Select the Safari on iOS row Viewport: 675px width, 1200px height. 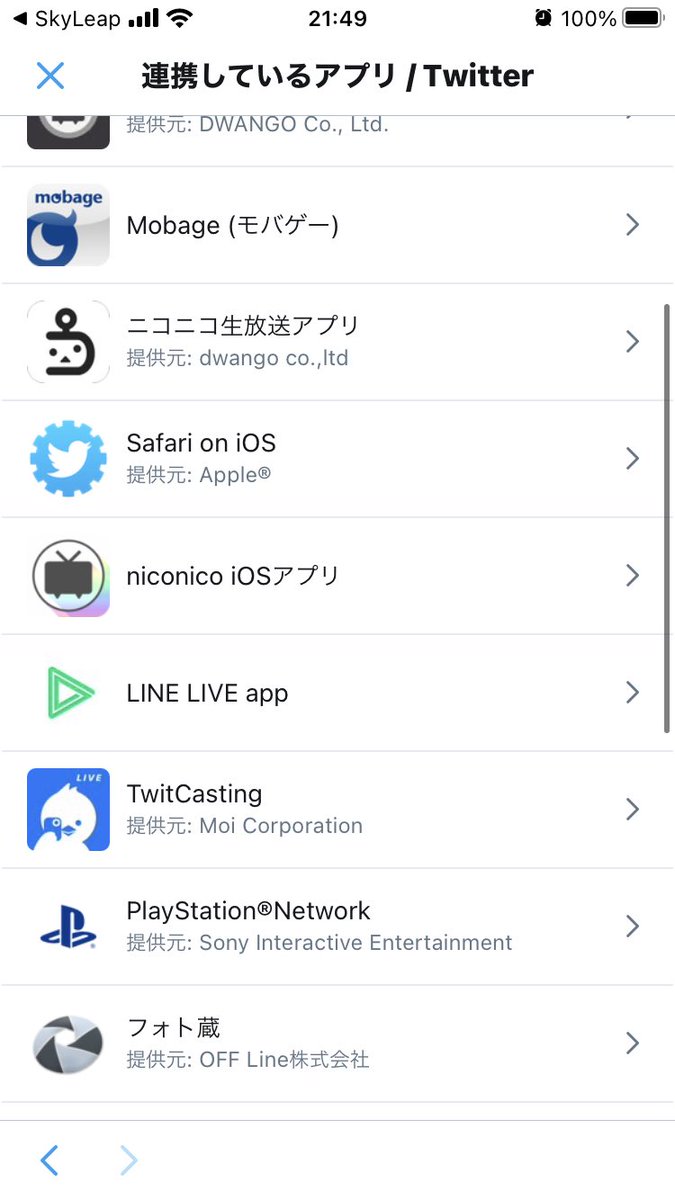[x=337, y=459]
